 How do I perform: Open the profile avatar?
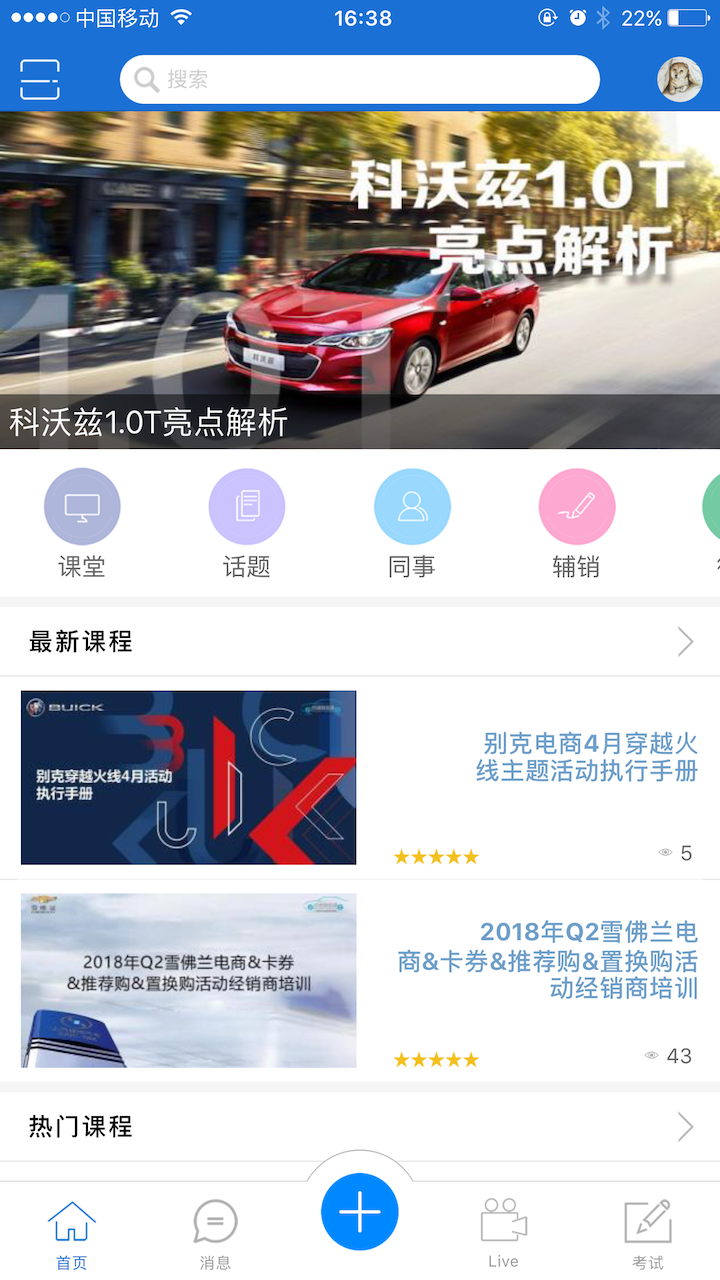[x=680, y=79]
